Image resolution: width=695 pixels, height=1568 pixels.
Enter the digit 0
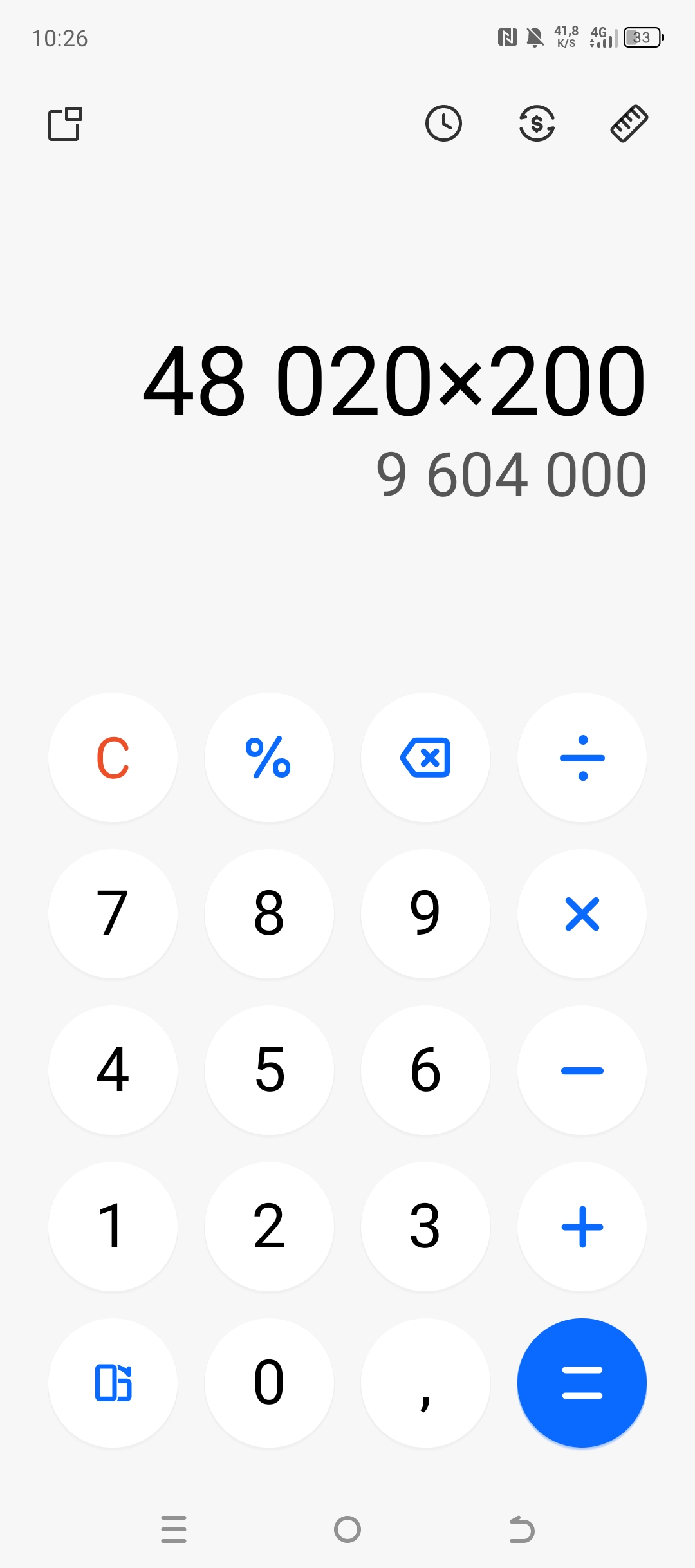pyautogui.click(x=269, y=1383)
